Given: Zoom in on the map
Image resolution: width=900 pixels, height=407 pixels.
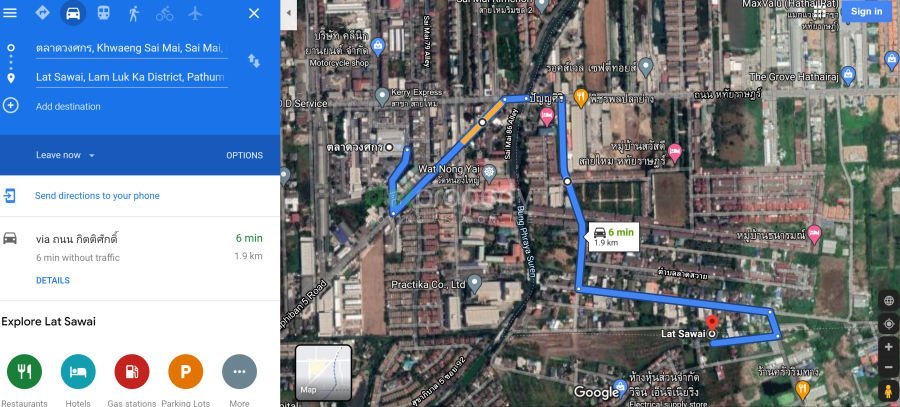Looking at the screenshot, I should (888, 347).
